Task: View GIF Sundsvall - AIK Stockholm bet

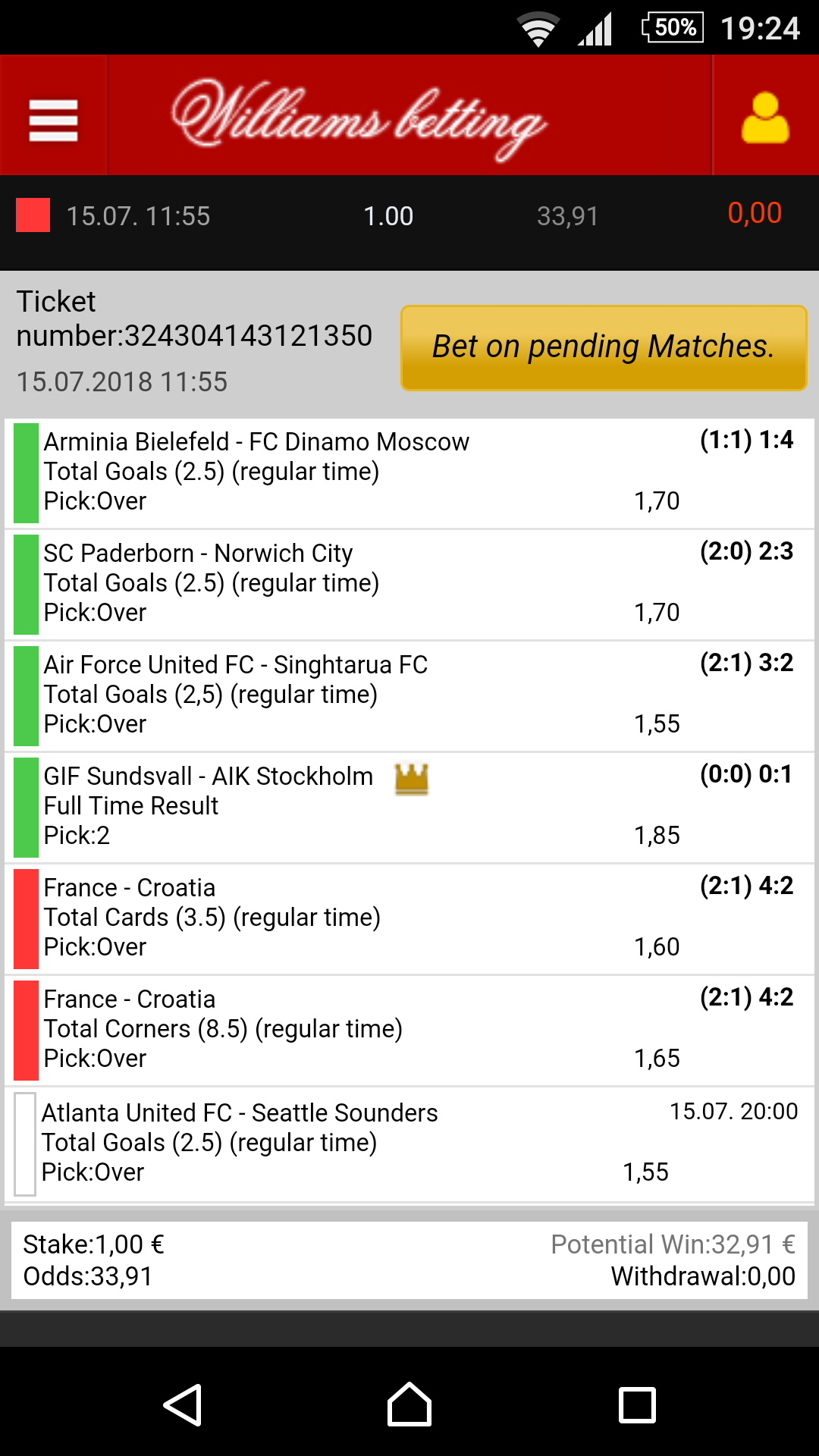Action: [x=409, y=808]
